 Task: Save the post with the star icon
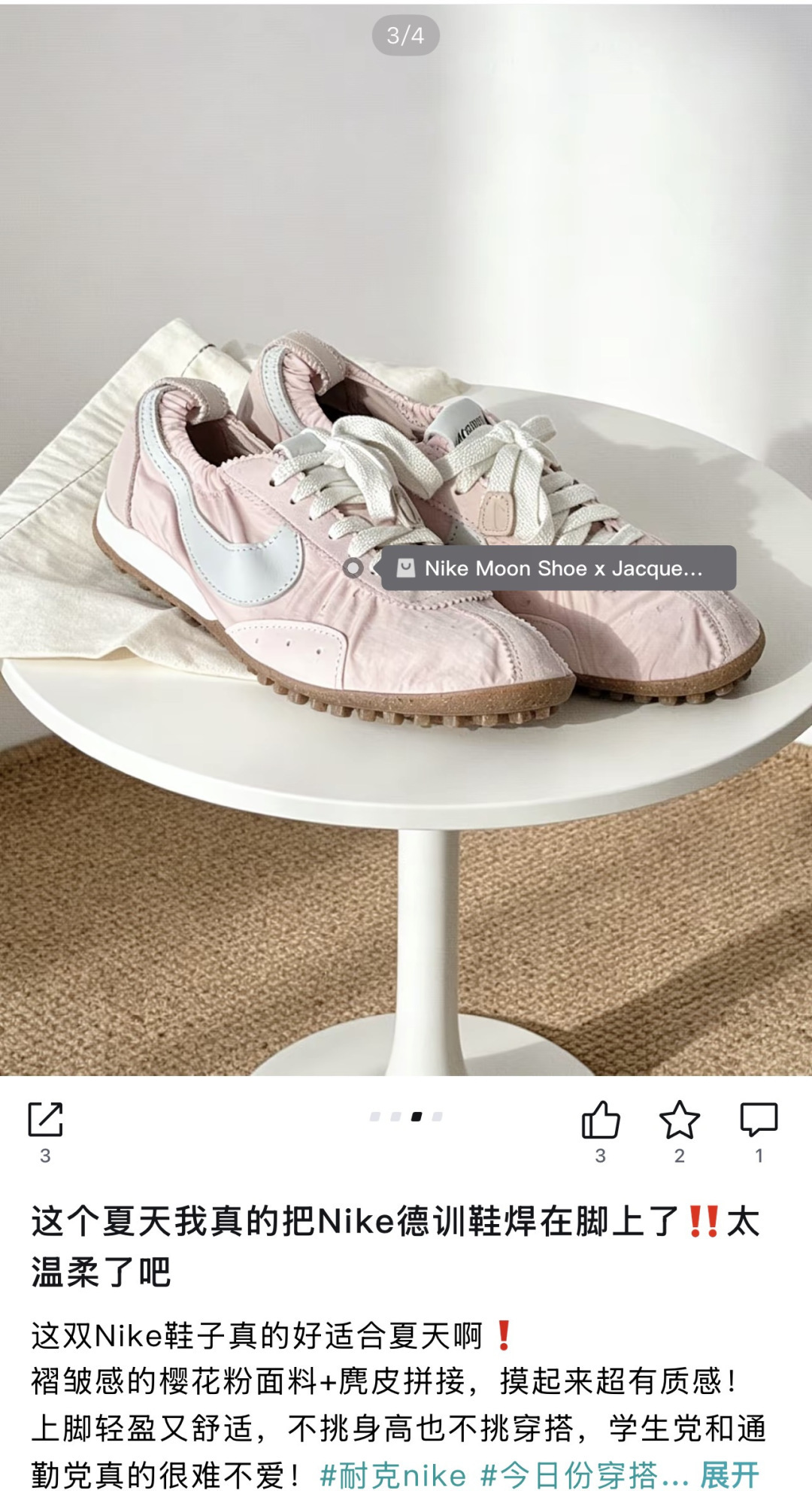pos(680,1120)
